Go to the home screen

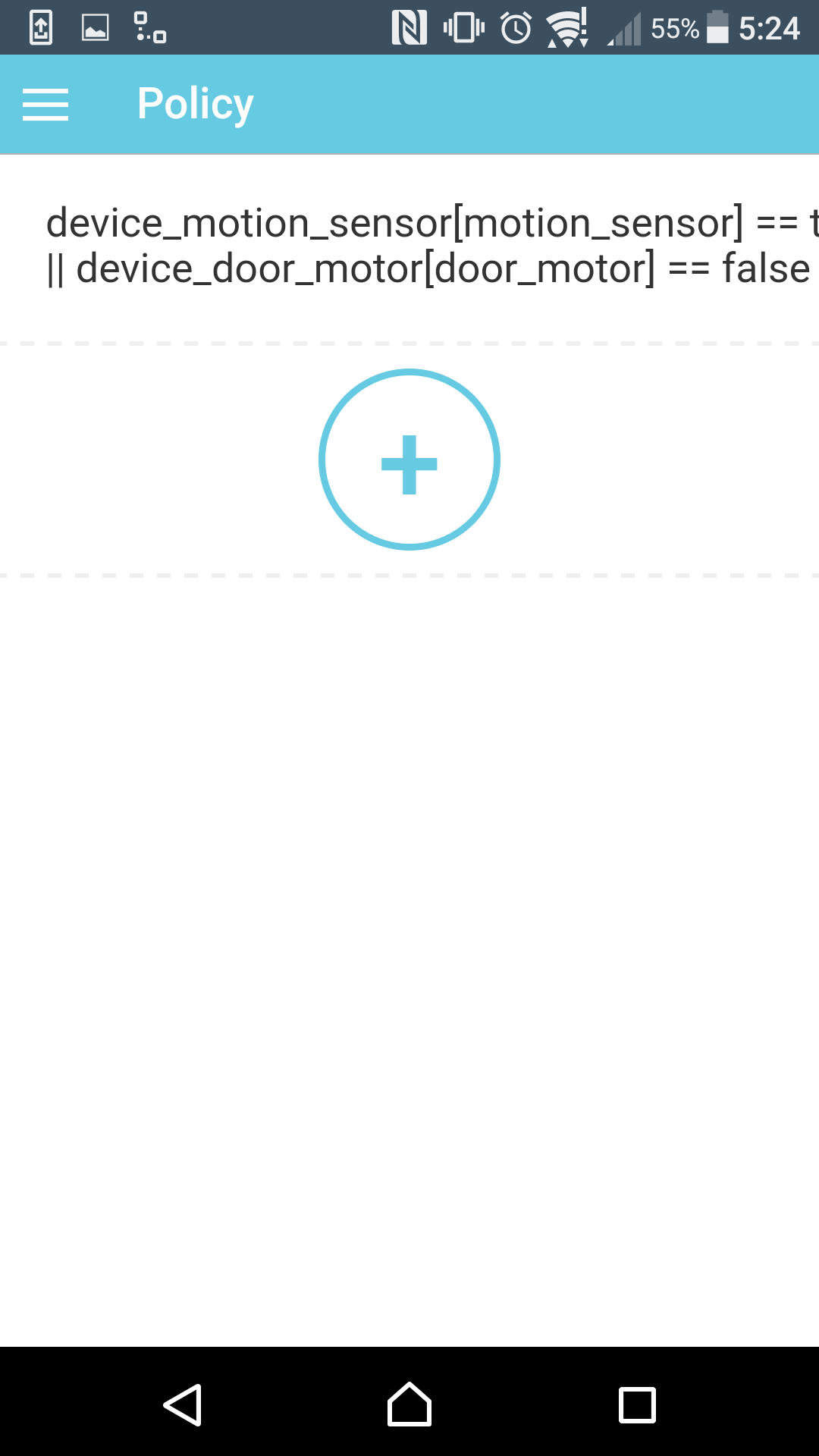pos(409,1404)
